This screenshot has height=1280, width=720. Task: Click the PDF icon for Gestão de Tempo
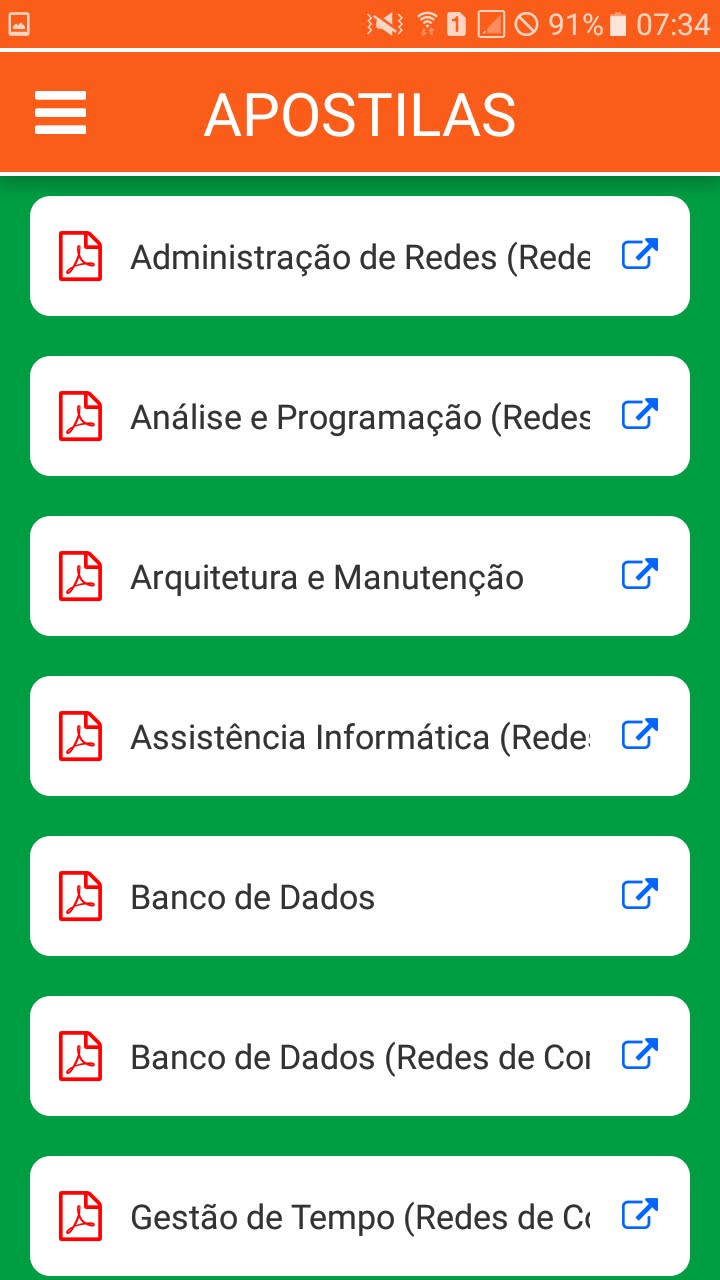[x=82, y=1215]
